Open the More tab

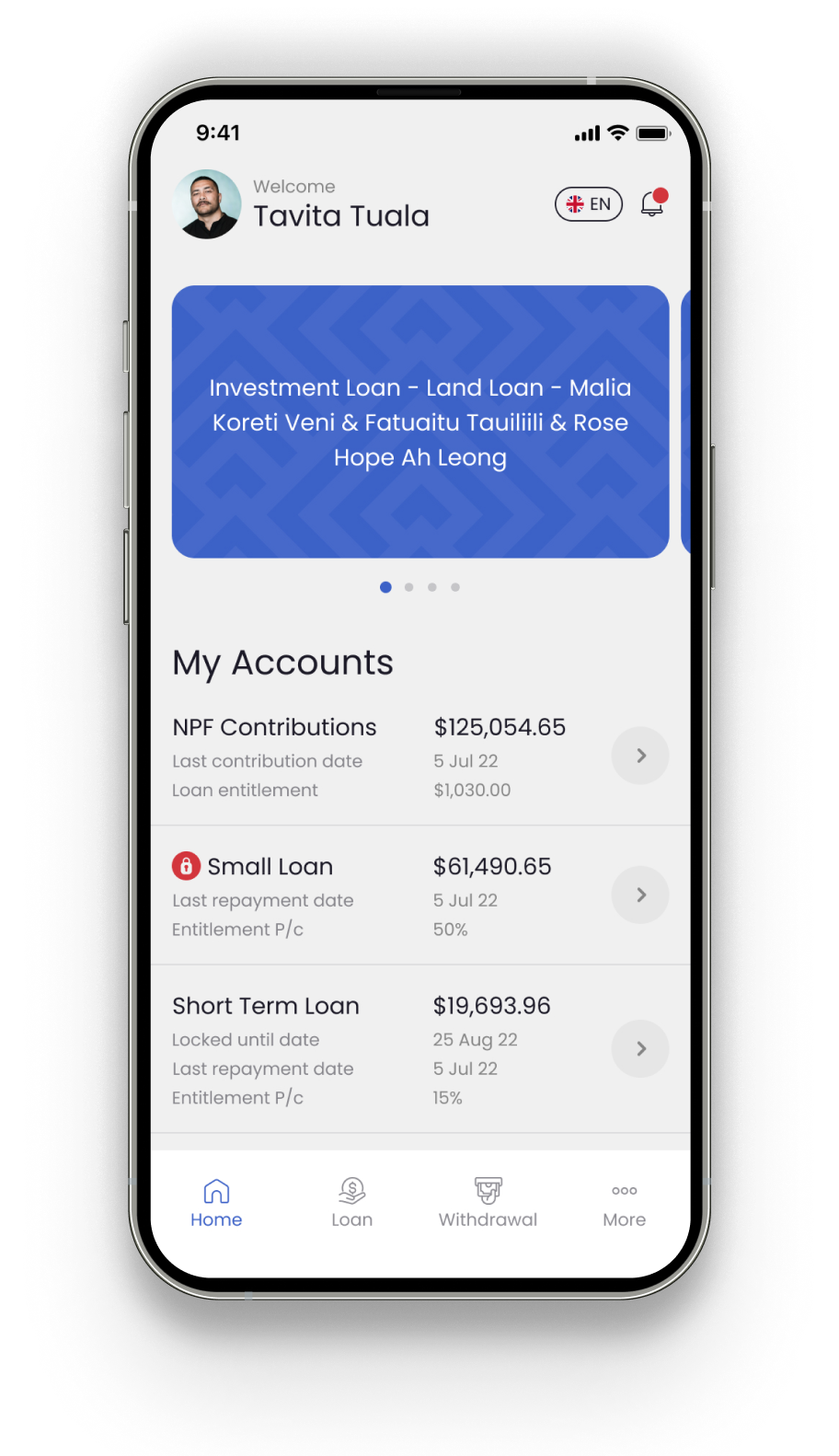pos(624,1203)
